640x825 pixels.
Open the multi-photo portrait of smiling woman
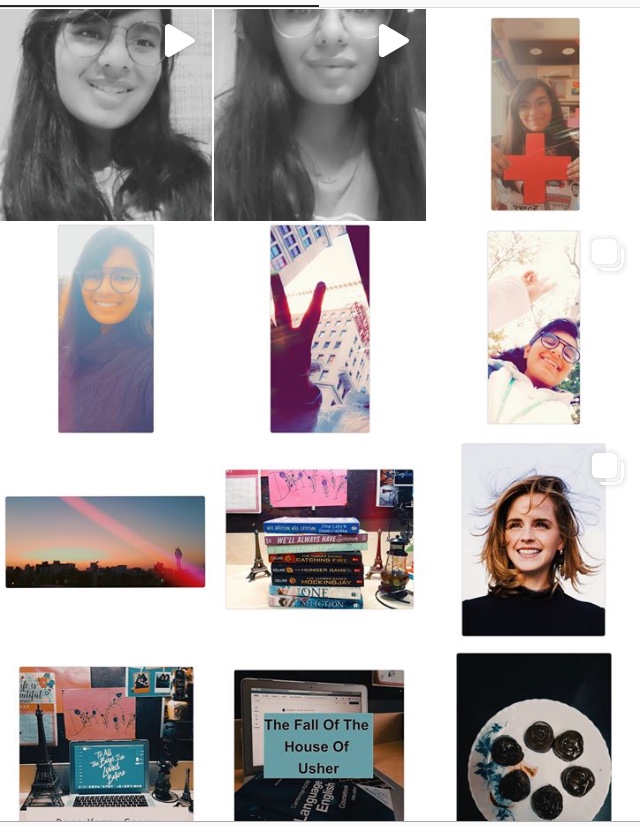tap(533, 540)
